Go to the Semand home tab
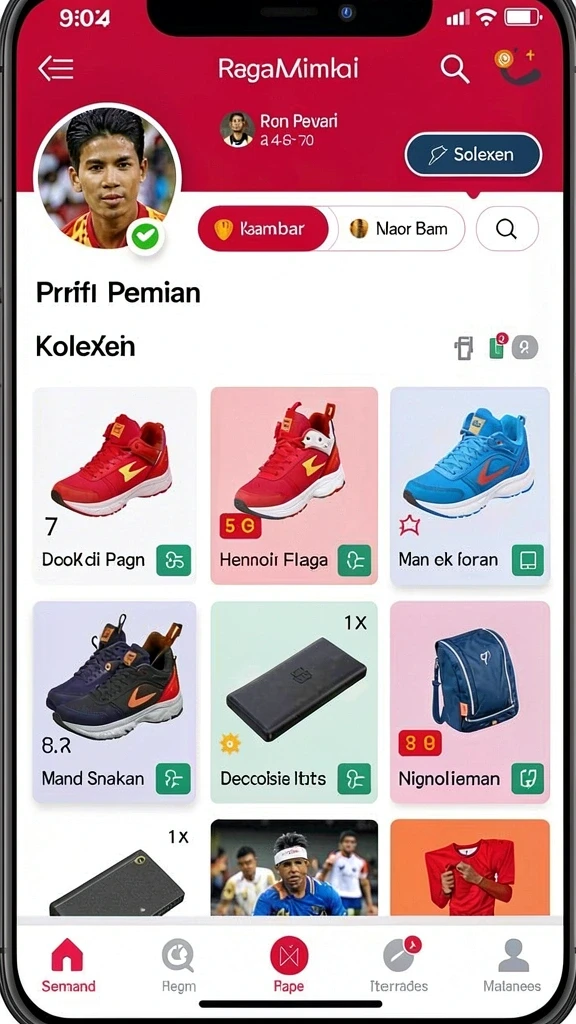576x1024 pixels. (68, 965)
